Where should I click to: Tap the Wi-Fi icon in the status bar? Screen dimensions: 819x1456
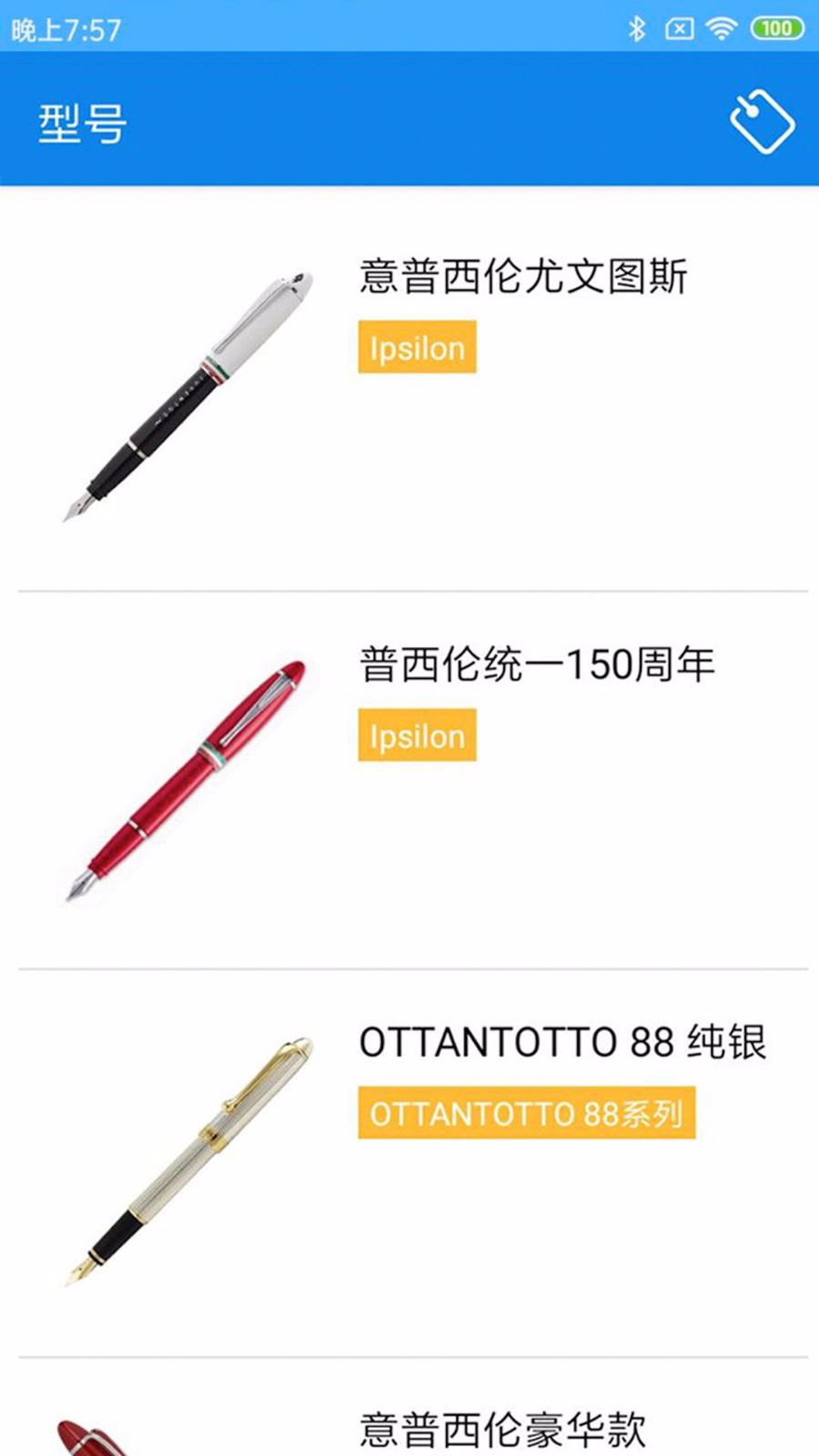point(720,28)
